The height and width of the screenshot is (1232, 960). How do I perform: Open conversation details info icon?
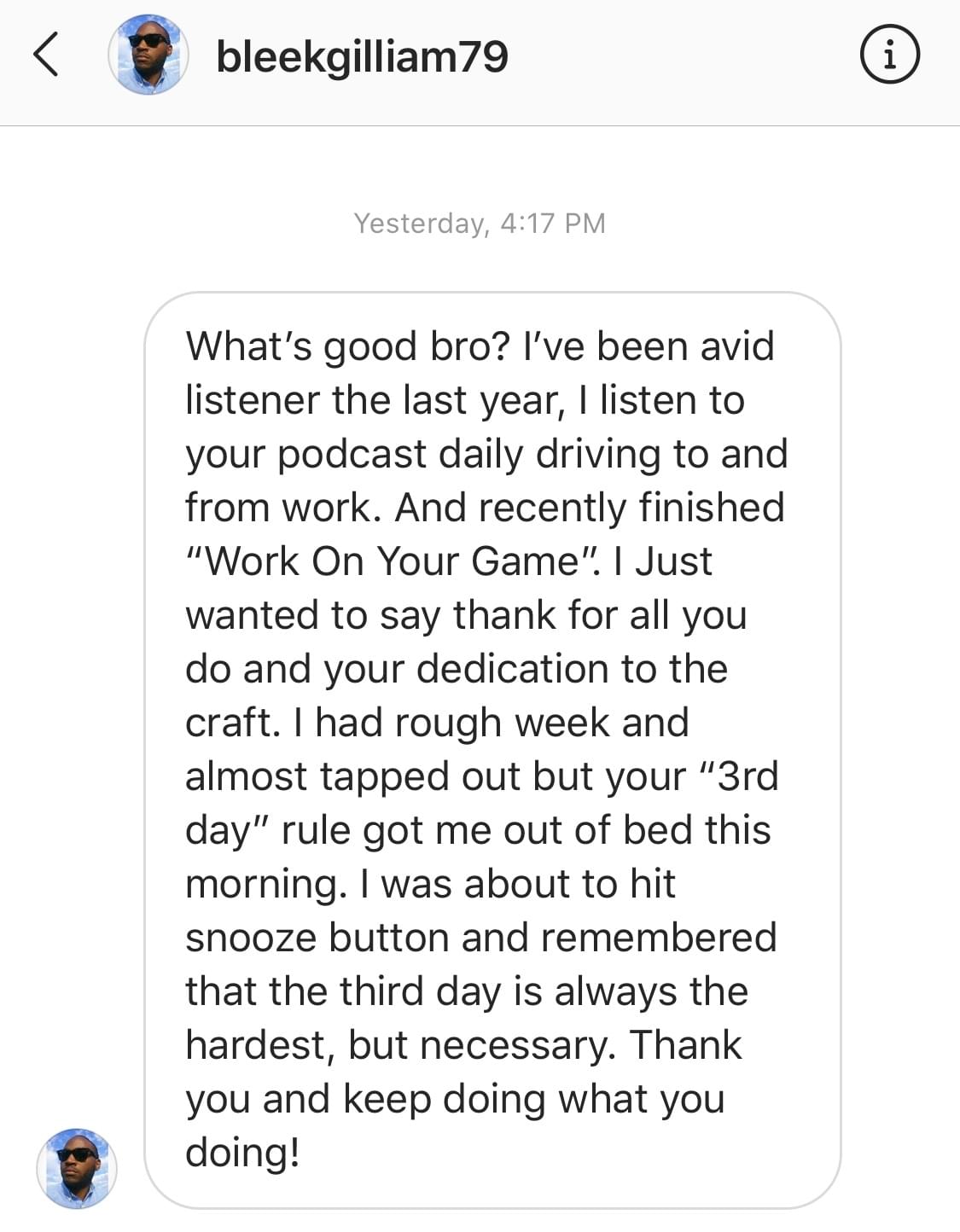889,55
